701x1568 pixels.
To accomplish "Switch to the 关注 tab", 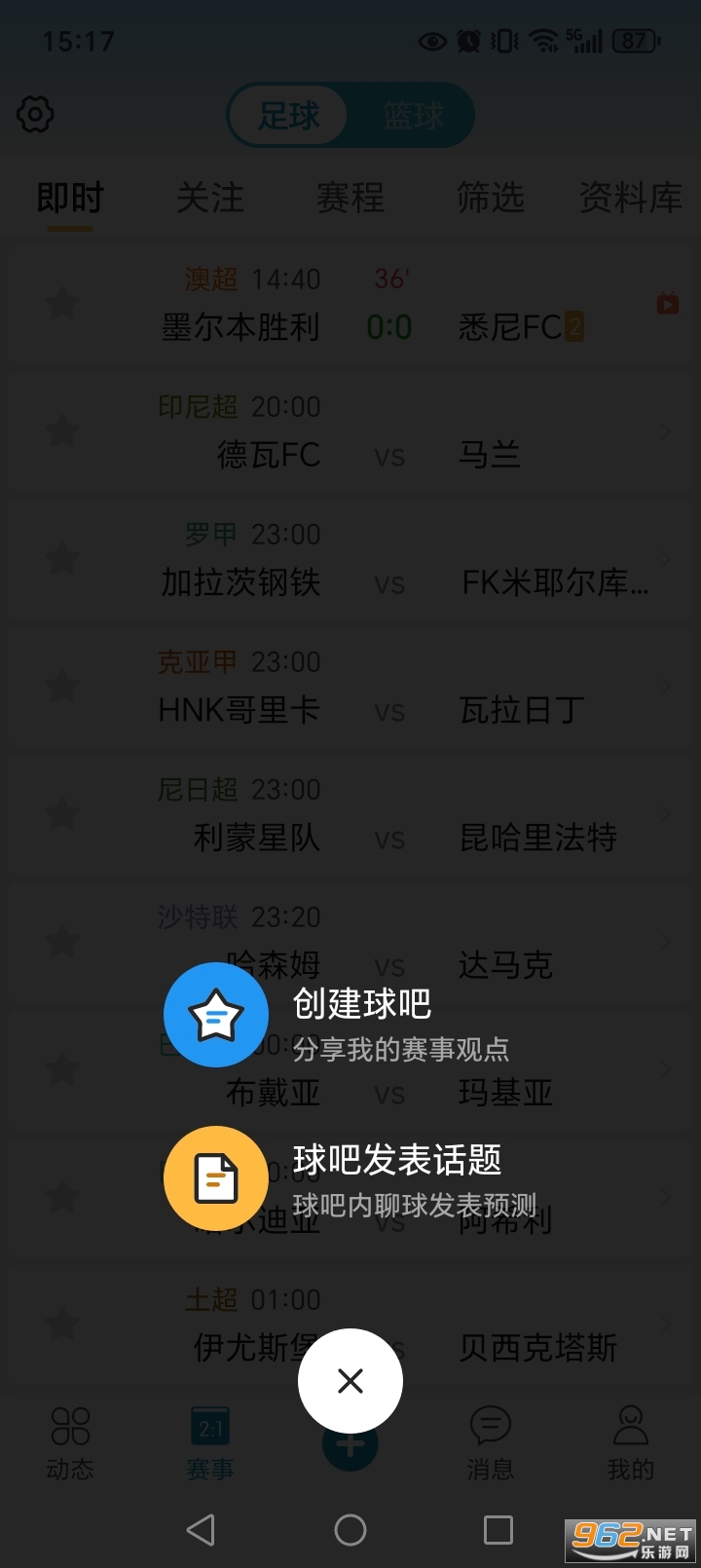I will [209, 198].
